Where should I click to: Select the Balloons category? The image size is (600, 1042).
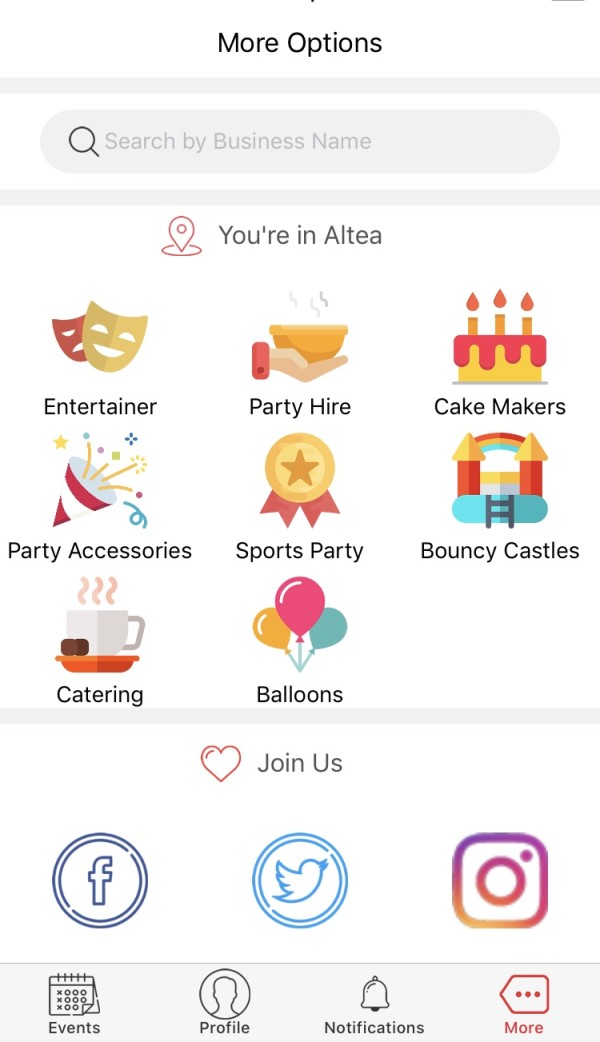click(x=300, y=641)
